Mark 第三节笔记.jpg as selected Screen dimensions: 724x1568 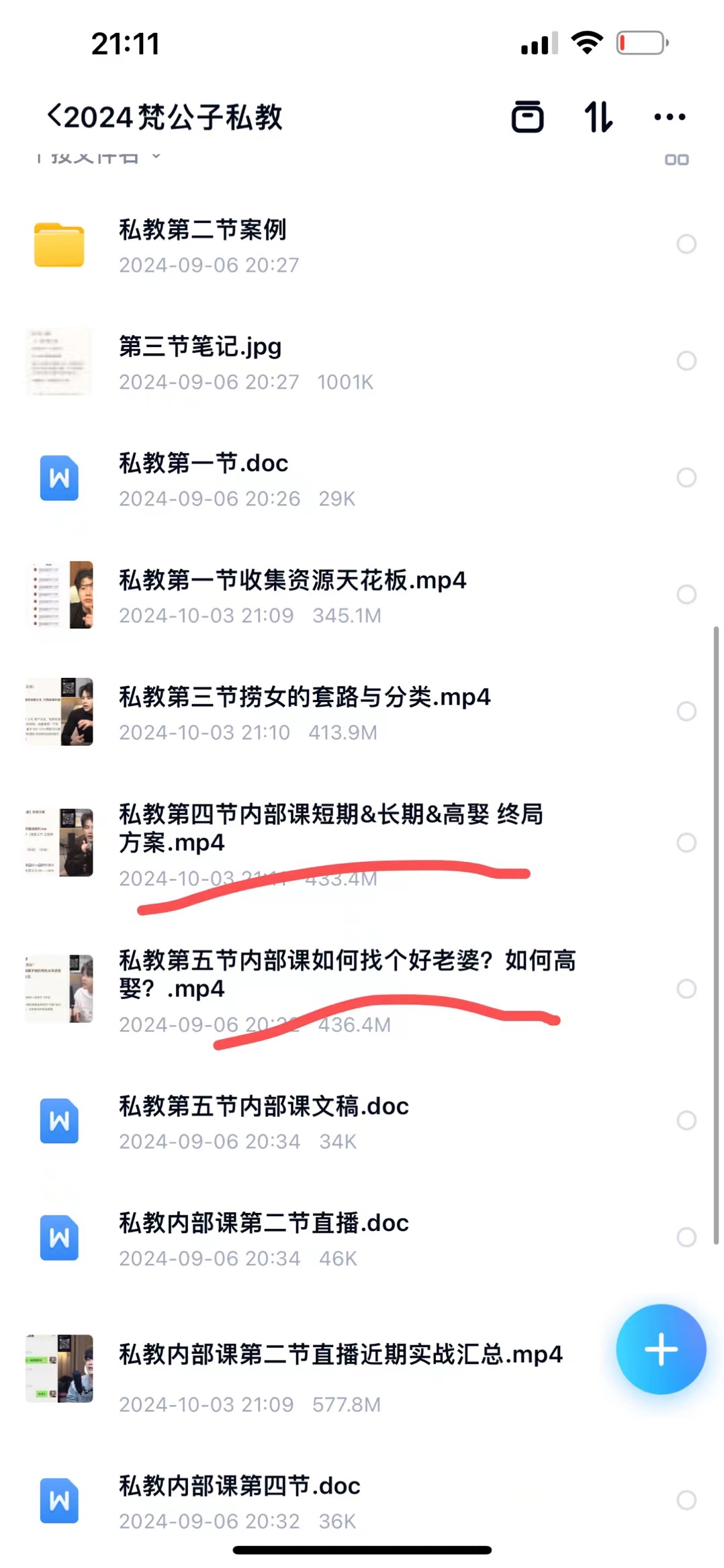(x=686, y=361)
